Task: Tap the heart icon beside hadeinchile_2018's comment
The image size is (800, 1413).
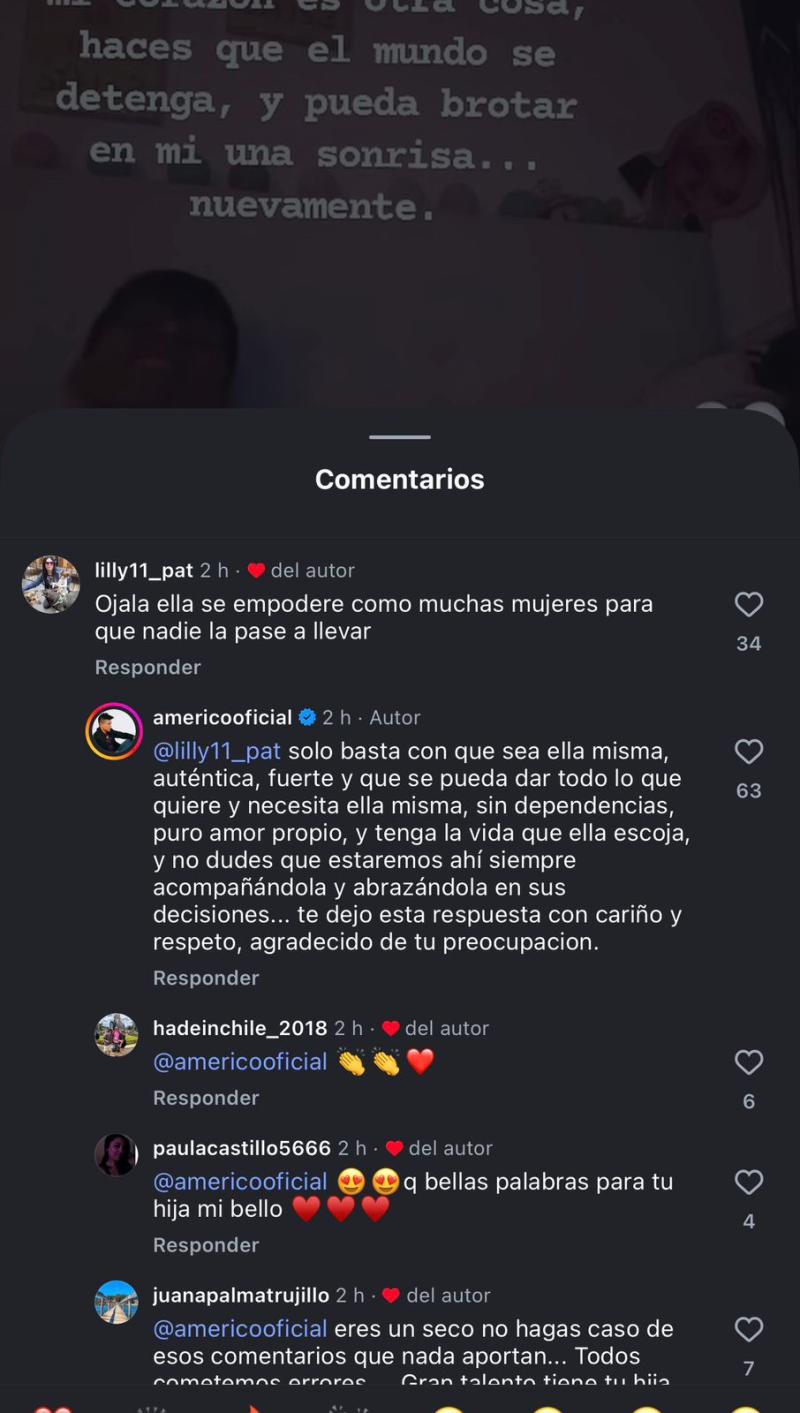Action: [749, 1062]
